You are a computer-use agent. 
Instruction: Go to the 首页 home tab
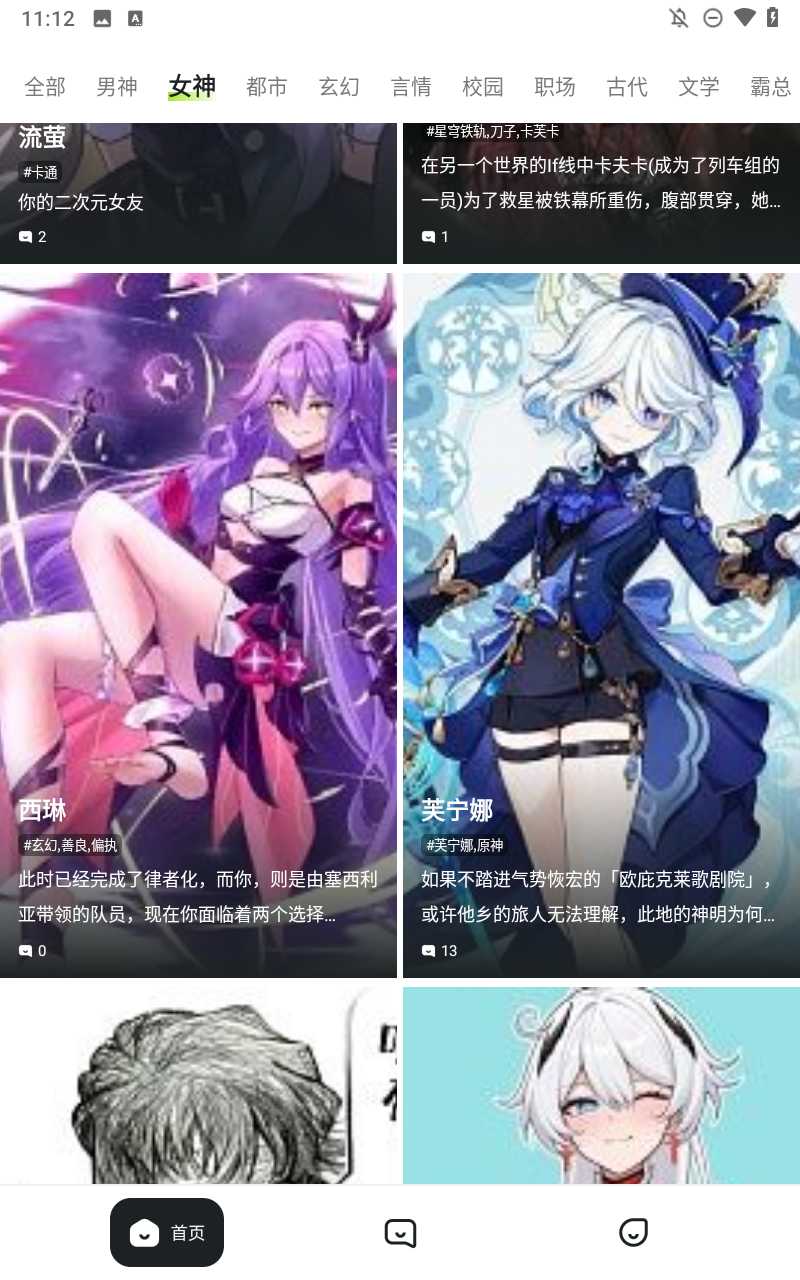coord(167,1232)
